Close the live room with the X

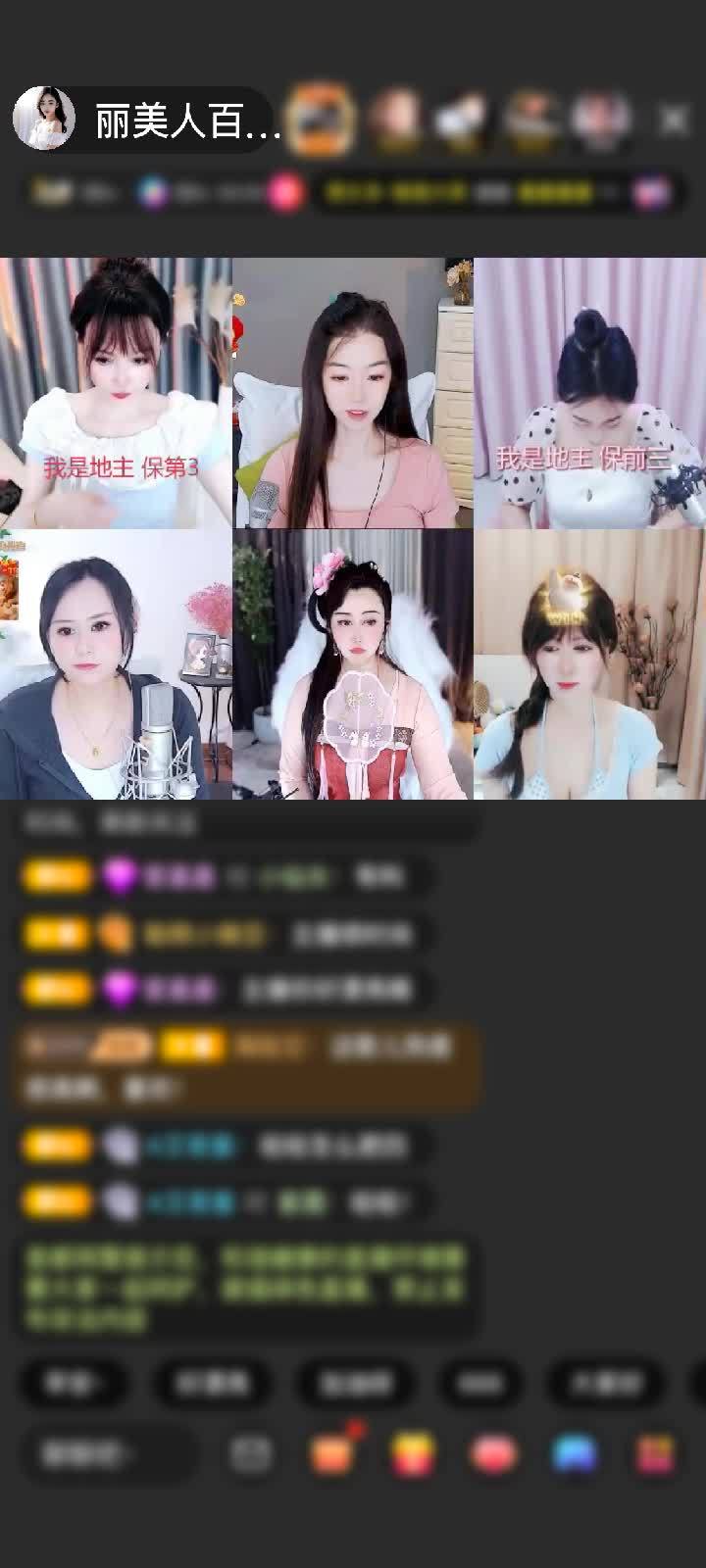coord(676,119)
